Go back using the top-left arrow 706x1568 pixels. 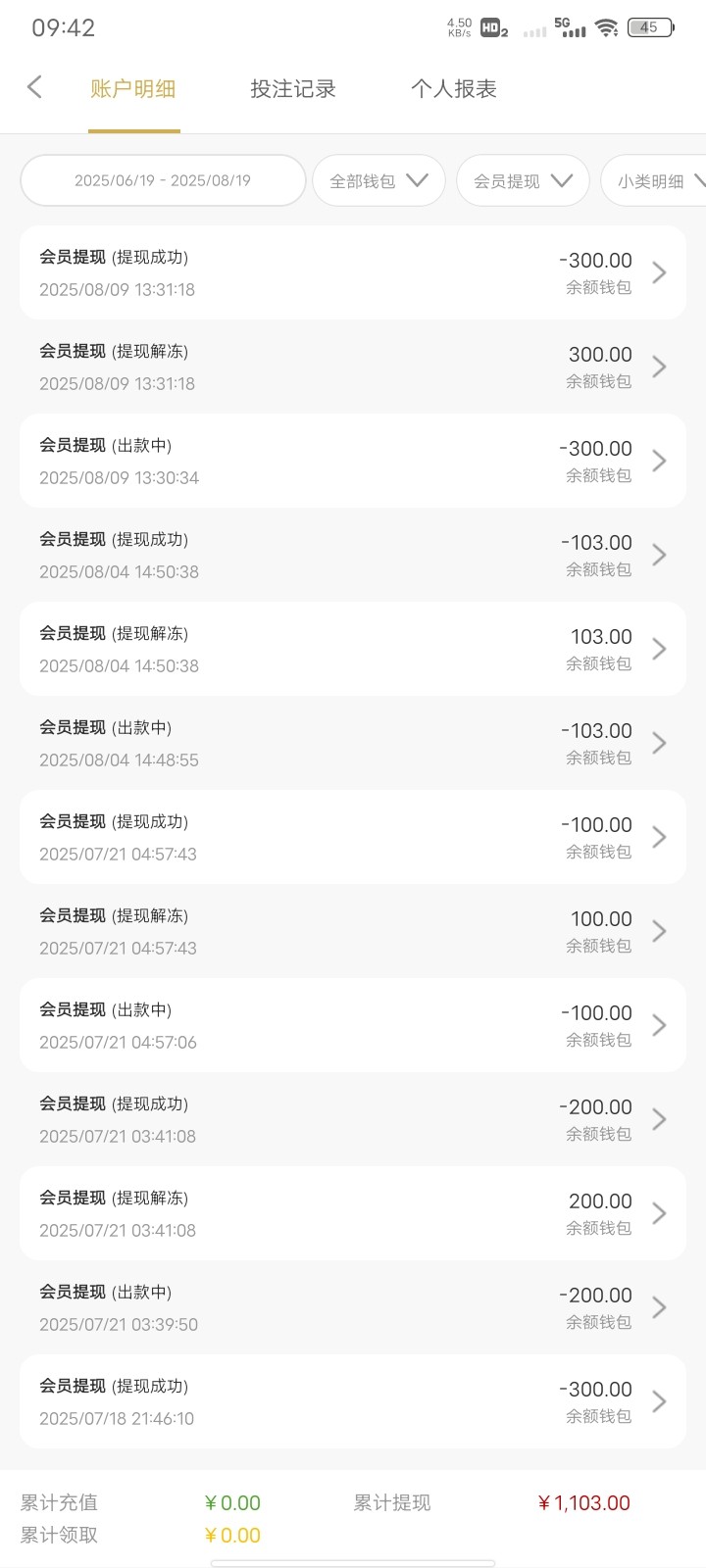pyautogui.click(x=34, y=88)
